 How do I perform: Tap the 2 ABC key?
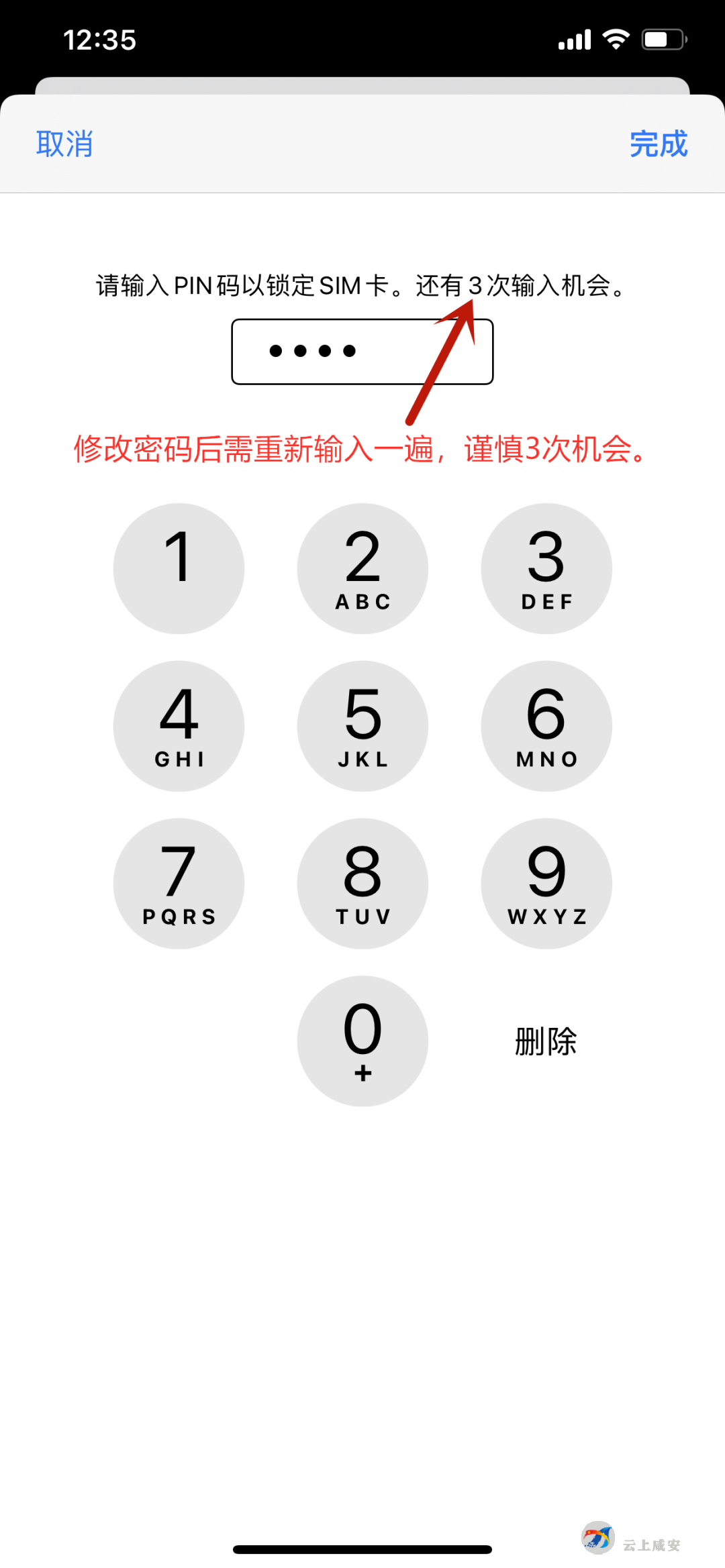362,568
